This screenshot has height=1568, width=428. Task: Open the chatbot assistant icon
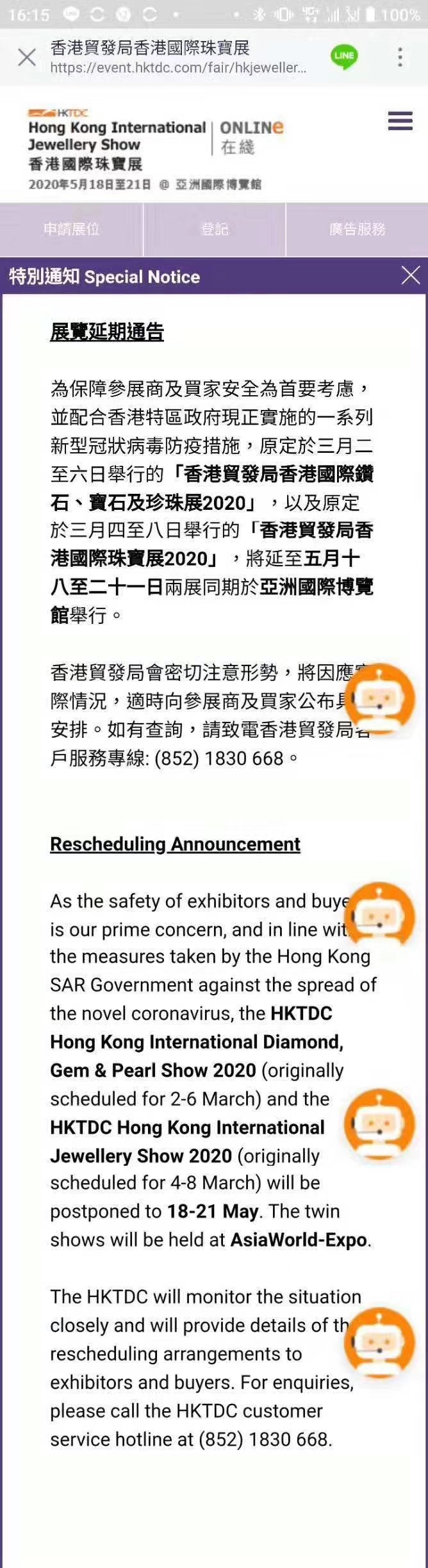click(380, 698)
